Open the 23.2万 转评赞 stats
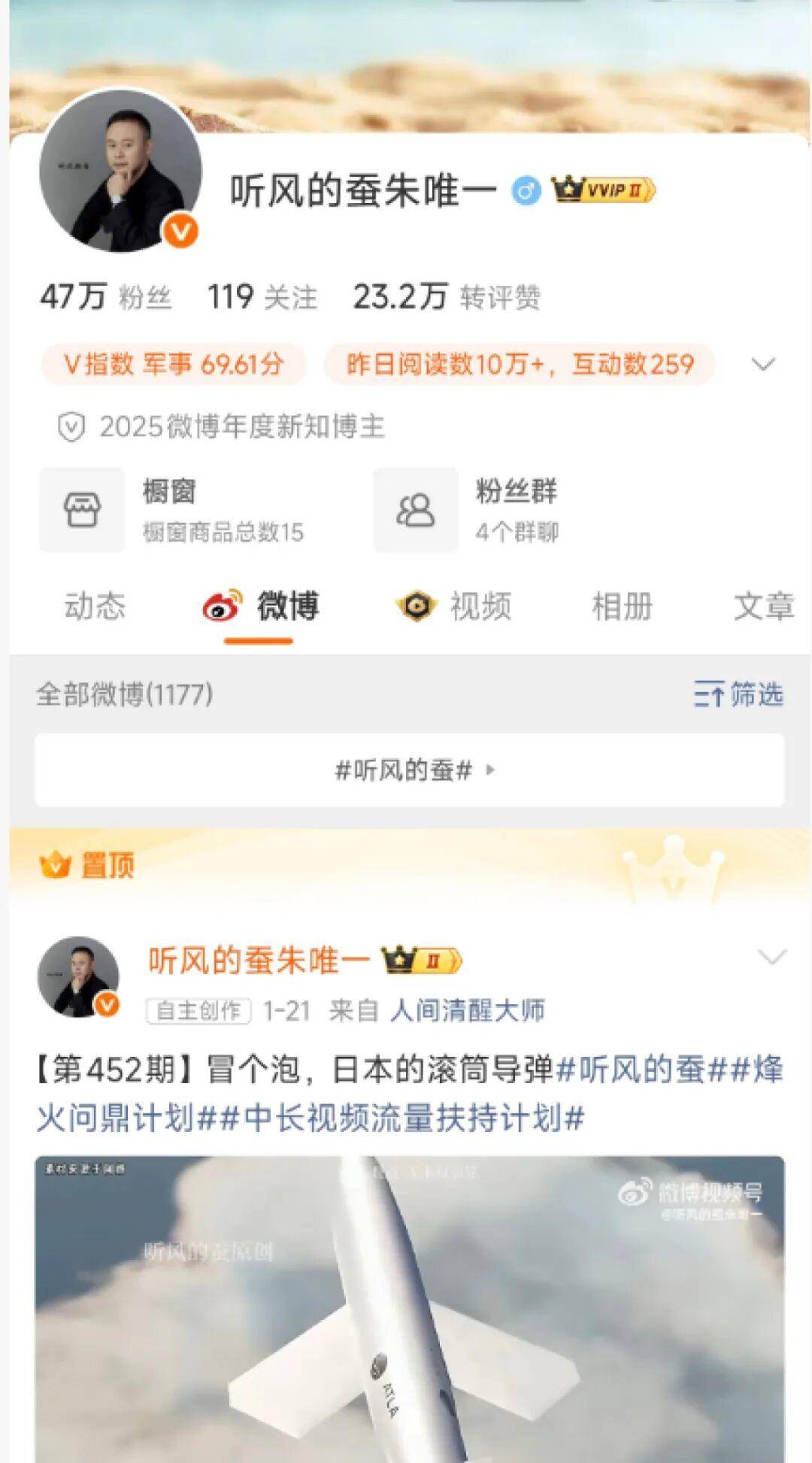This screenshot has height=1463, width=812. [447, 297]
